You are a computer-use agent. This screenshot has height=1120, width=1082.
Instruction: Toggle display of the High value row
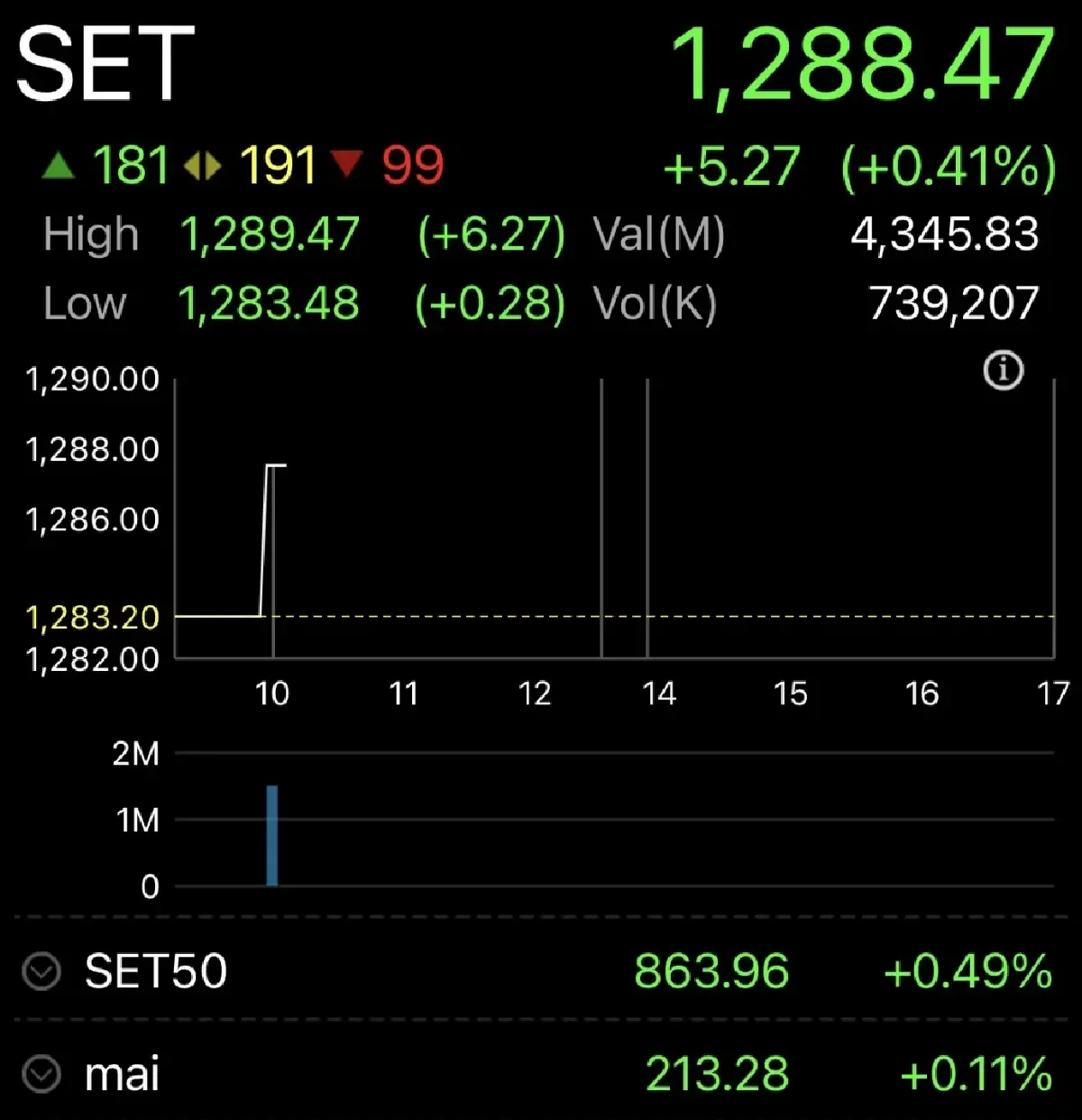pos(269,234)
